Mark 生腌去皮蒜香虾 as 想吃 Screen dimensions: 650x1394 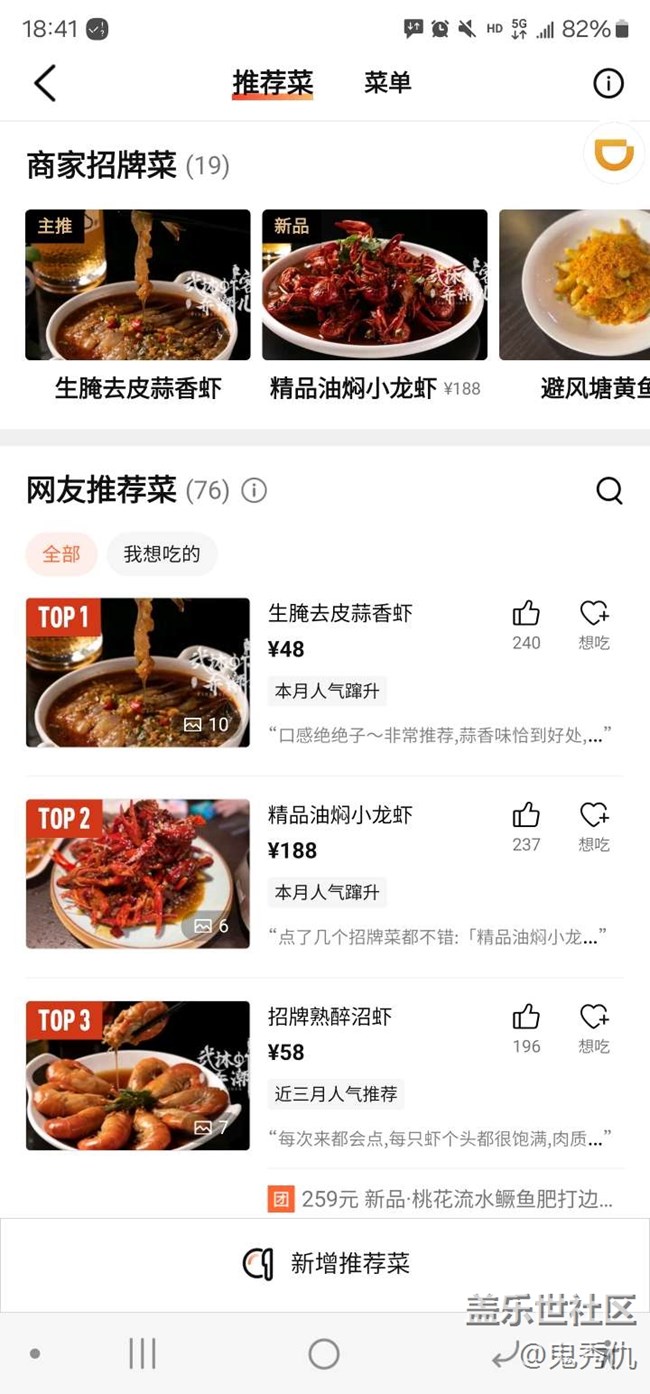[594, 624]
